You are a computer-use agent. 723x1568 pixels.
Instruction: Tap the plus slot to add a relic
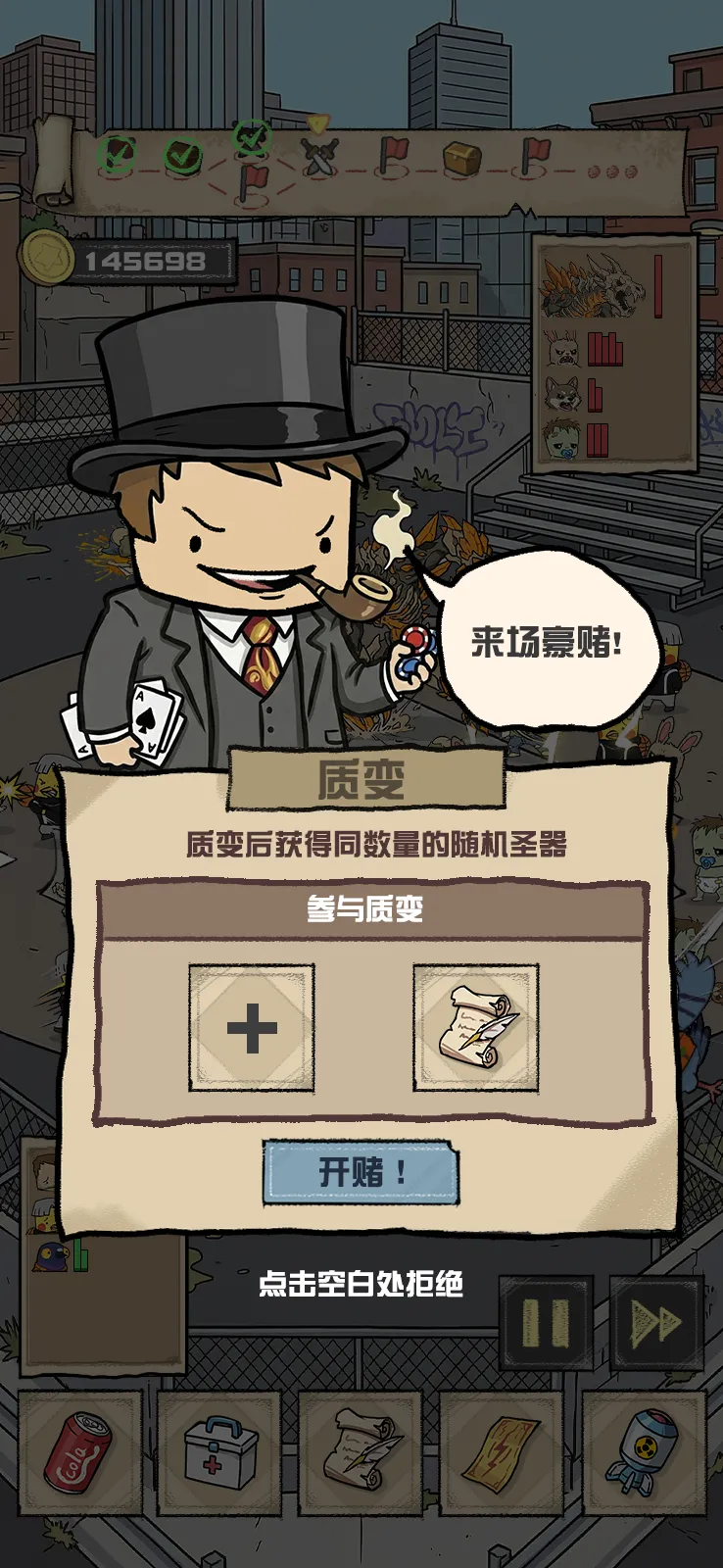pos(252,1028)
